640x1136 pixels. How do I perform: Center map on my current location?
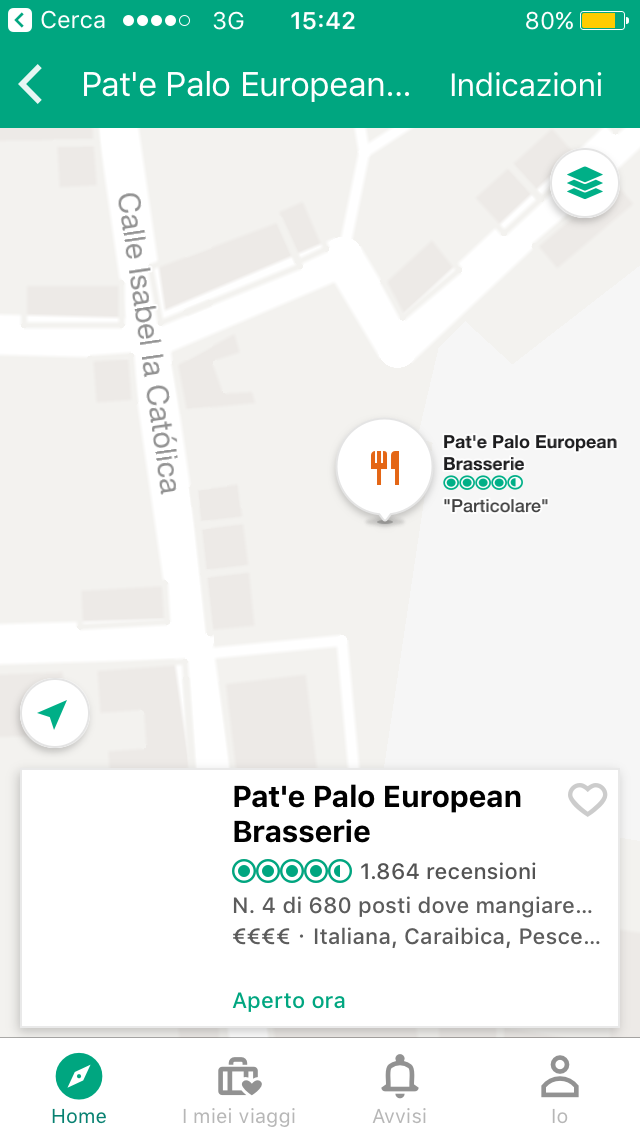click(x=54, y=714)
